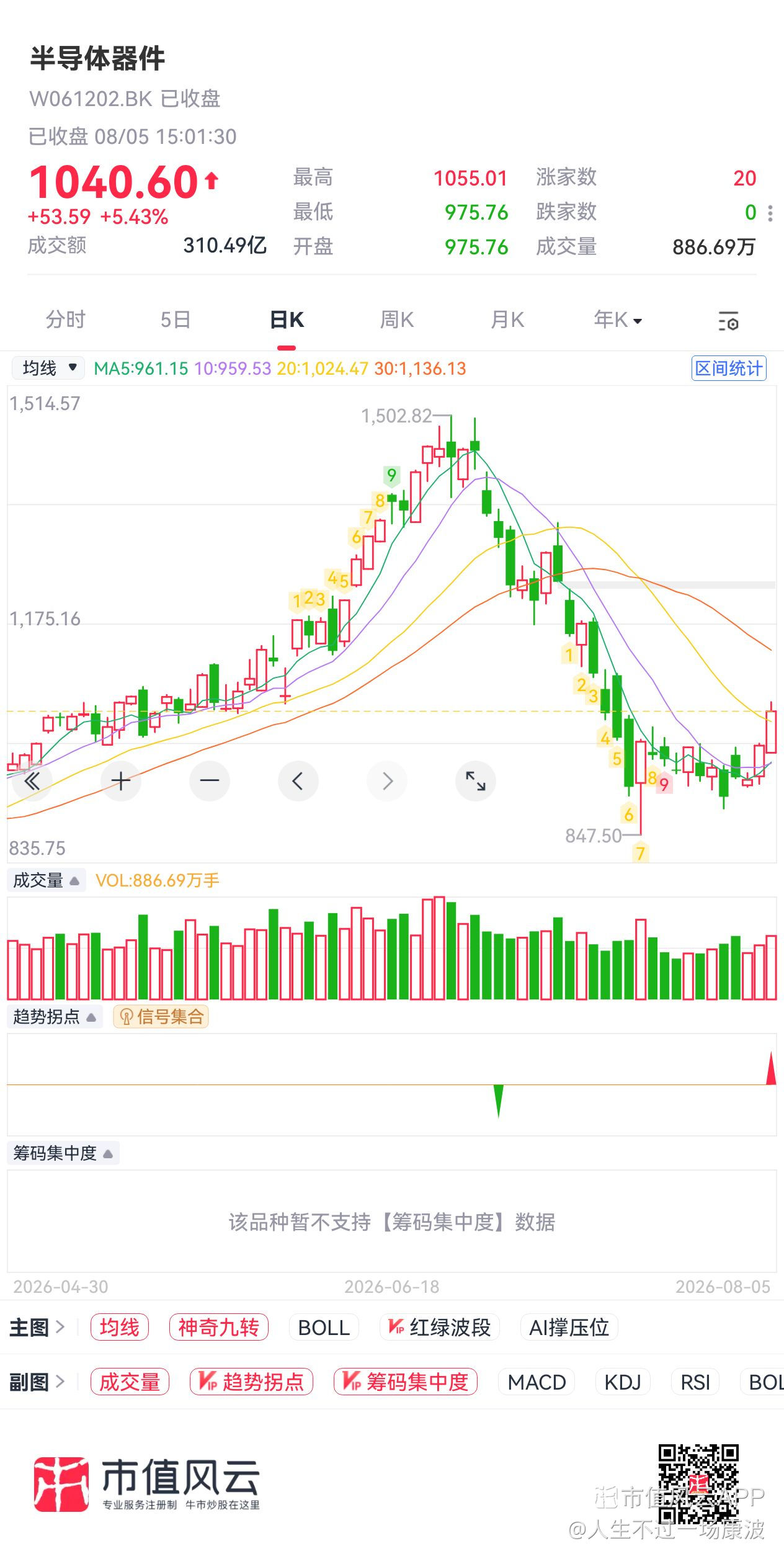This screenshot has width=784, height=1559.
Task: Enable the 红绿波段 VIP indicator
Action: tap(440, 1328)
